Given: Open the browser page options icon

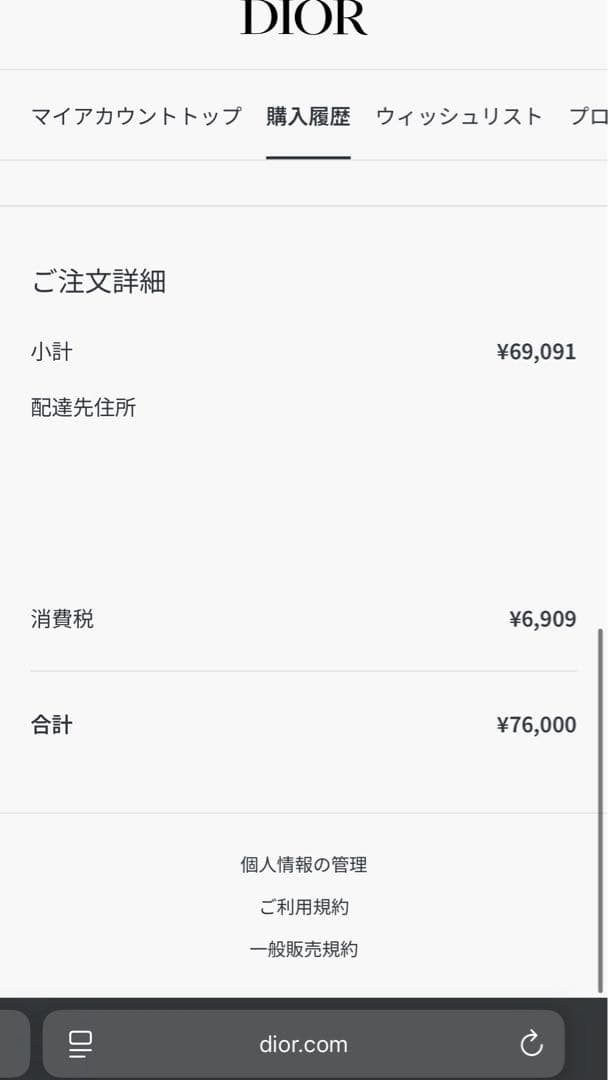Looking at the screenshot, I should pos(81,1044).
